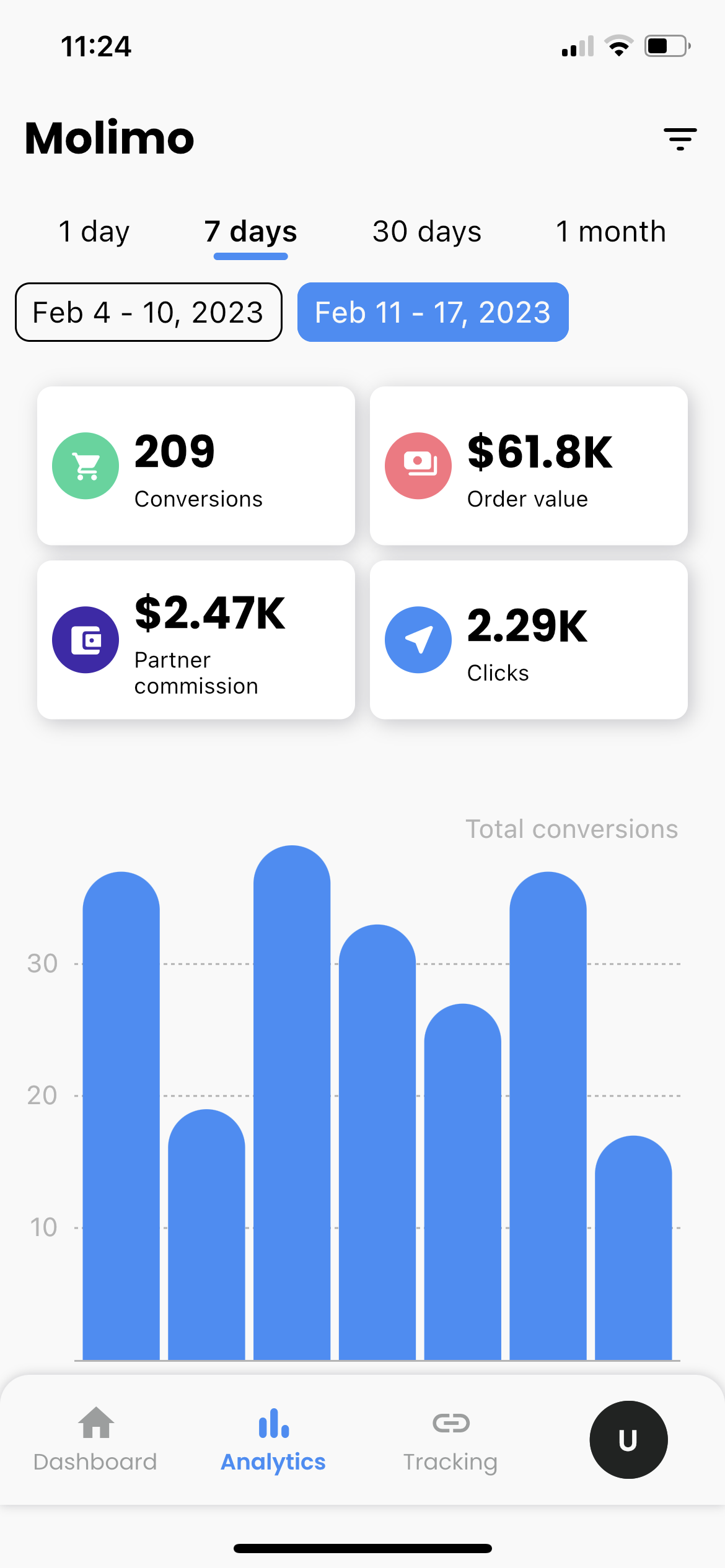Screen dimensions: 725x1568
Task: Switch to the 30 days range
Action: (x=427, y=232)
